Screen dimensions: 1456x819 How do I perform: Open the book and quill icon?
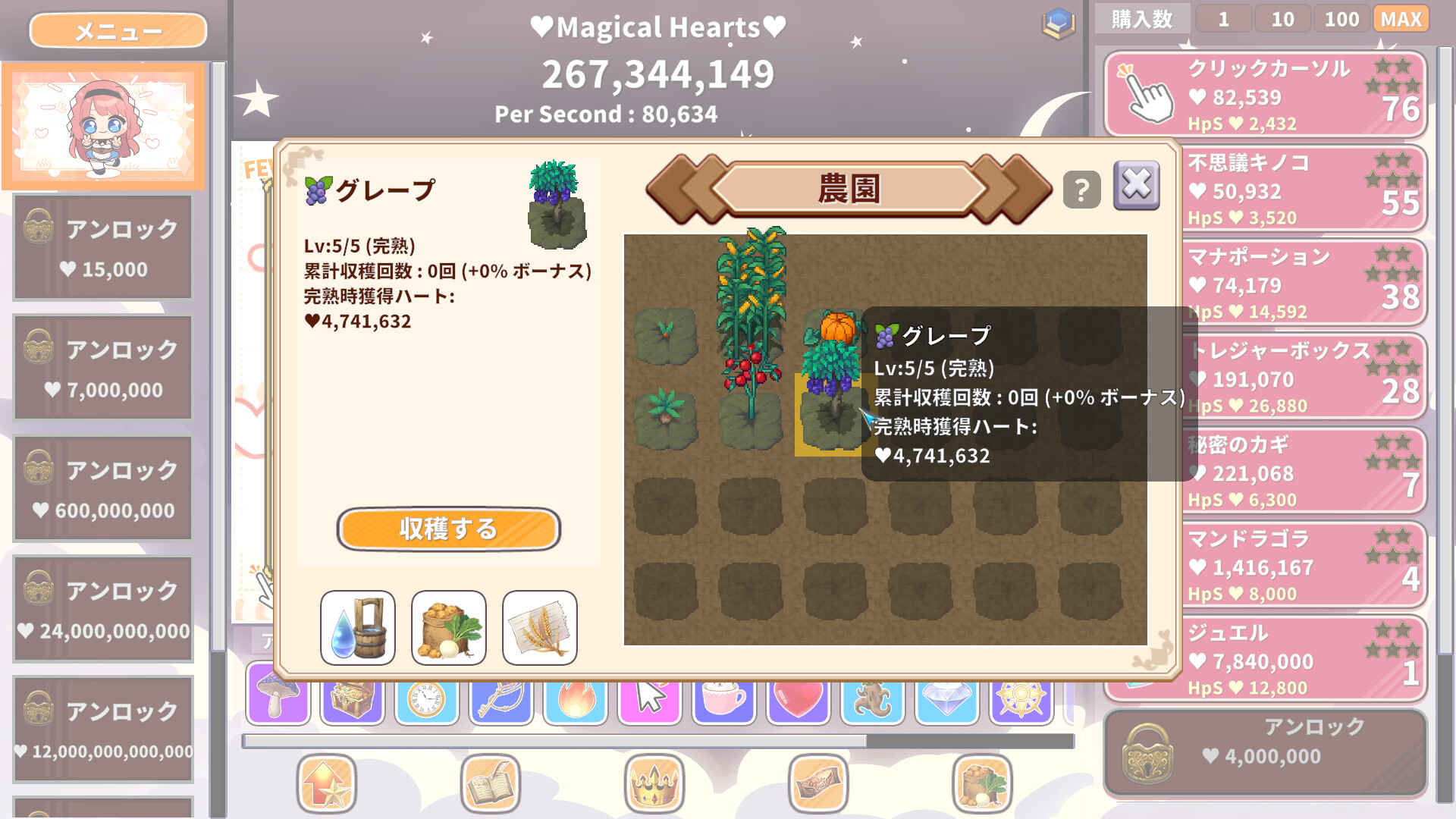click(491, 783)
